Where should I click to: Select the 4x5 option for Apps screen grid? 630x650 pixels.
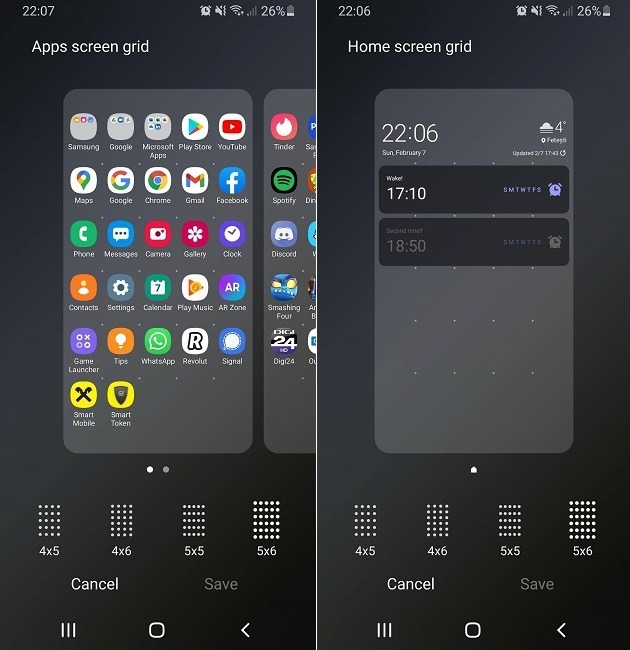pyautogui.click(x=49, y=528)
